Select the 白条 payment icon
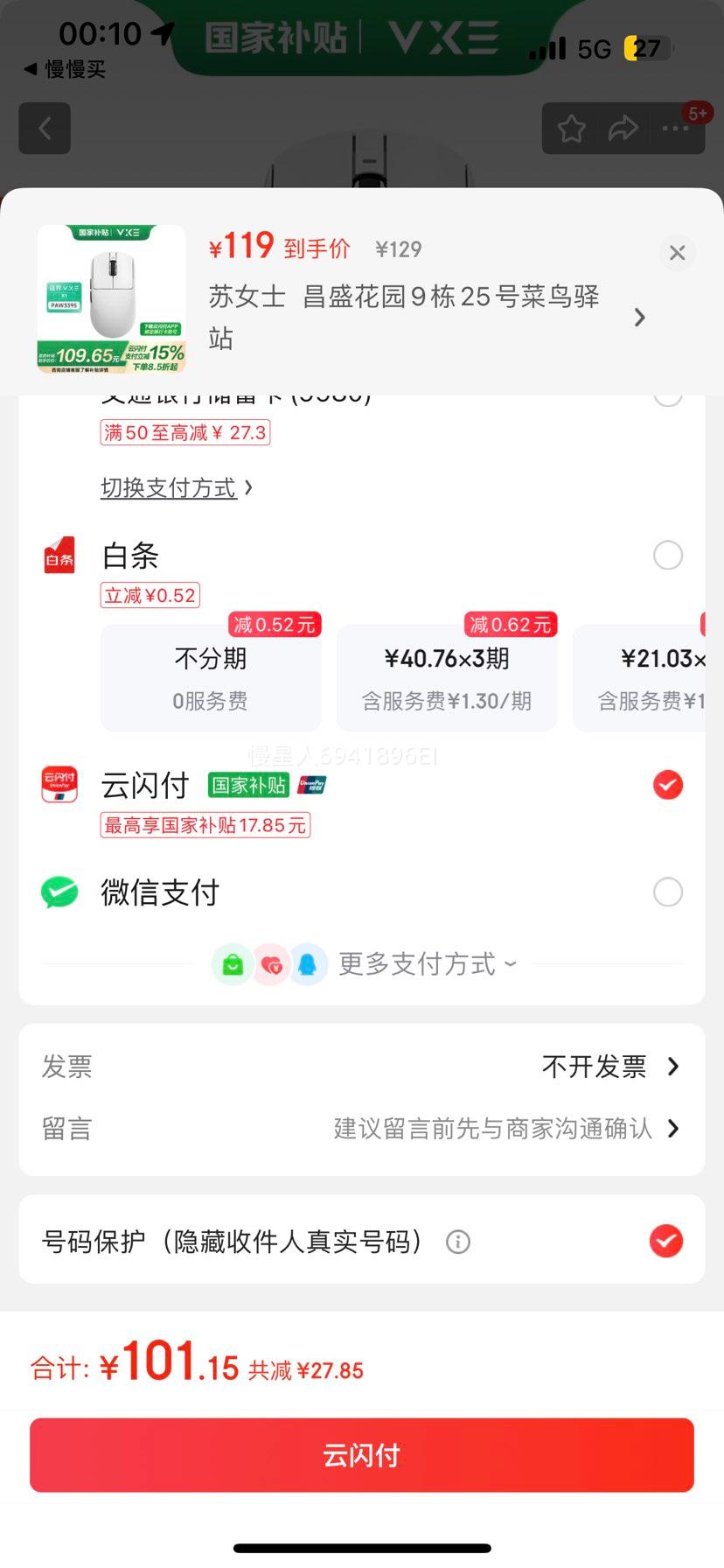This screenshot has height=1568, width=724. point(59,555)
